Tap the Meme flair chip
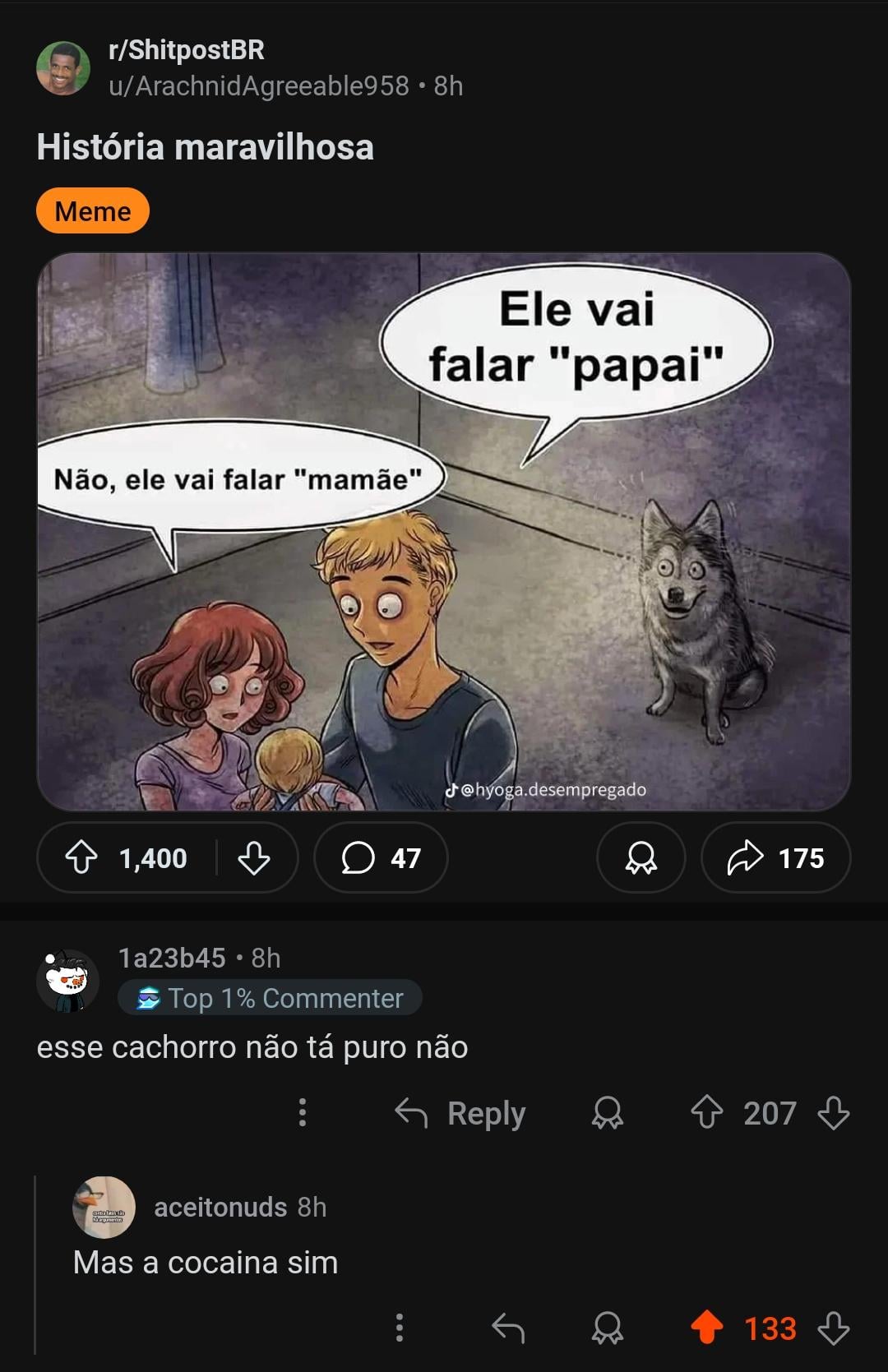888x1372 pixels. 93,211
